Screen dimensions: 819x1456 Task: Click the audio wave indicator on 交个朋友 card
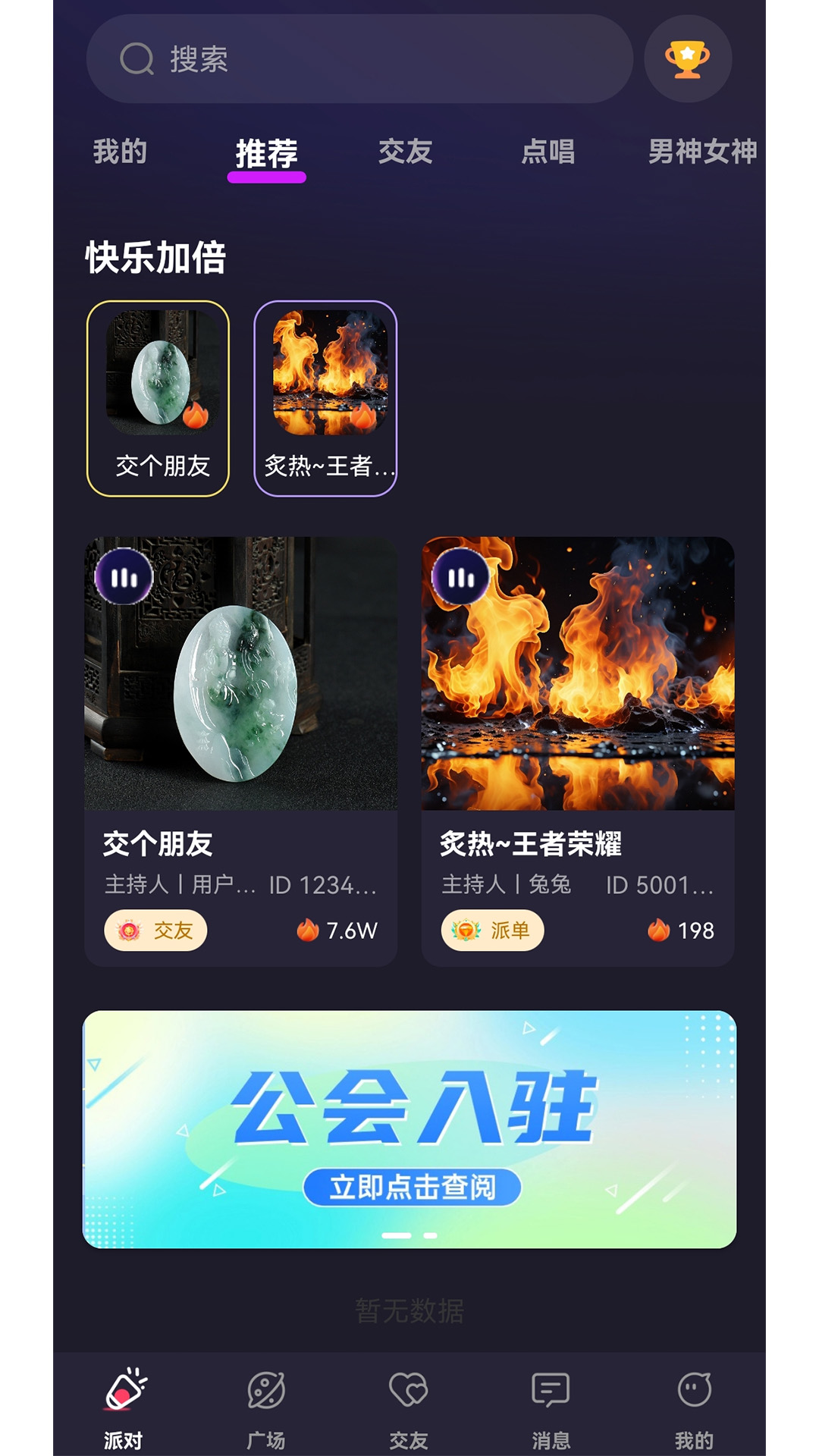(125, 578)
